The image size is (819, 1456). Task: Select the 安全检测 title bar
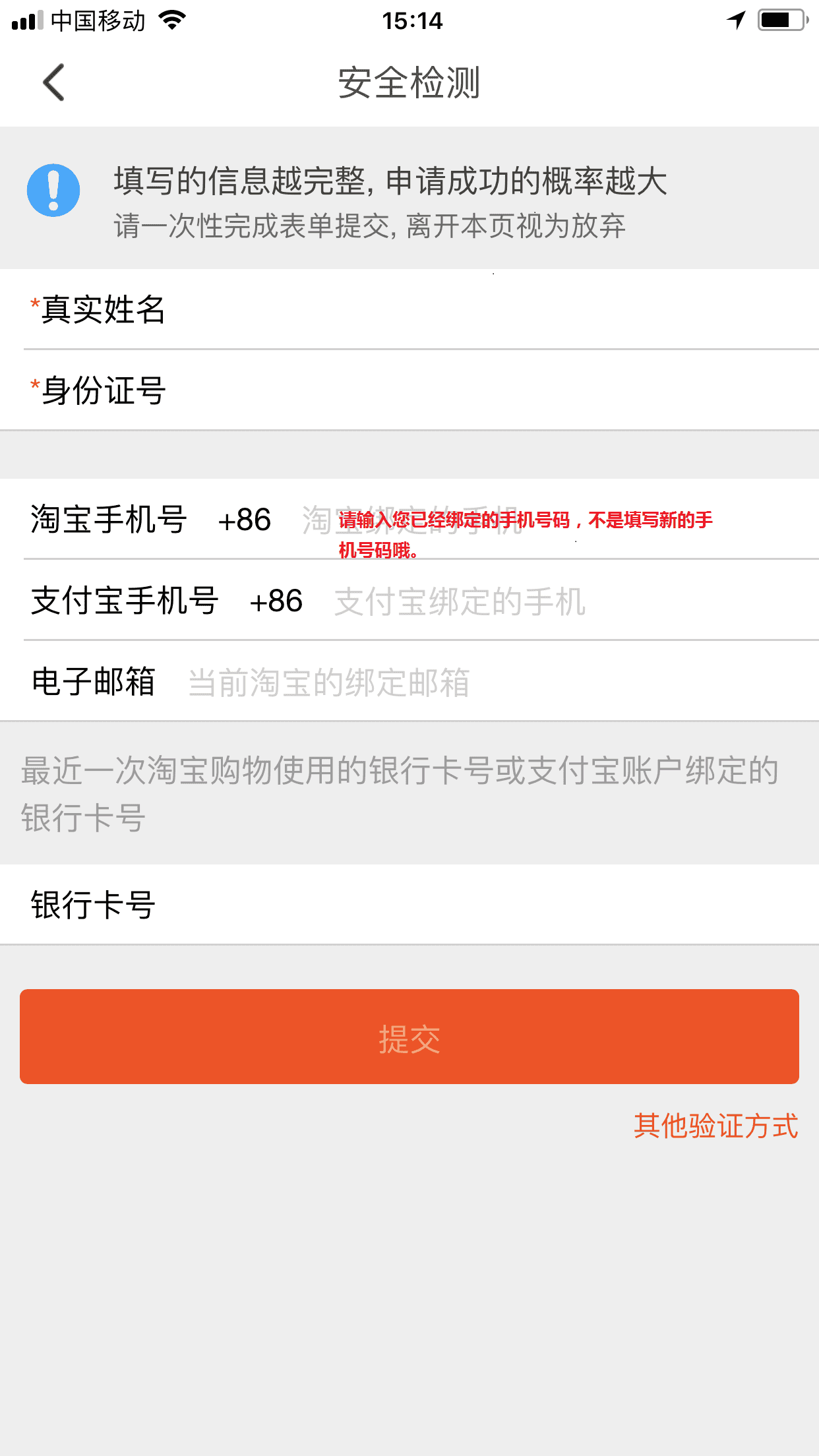tap(409, 83)
